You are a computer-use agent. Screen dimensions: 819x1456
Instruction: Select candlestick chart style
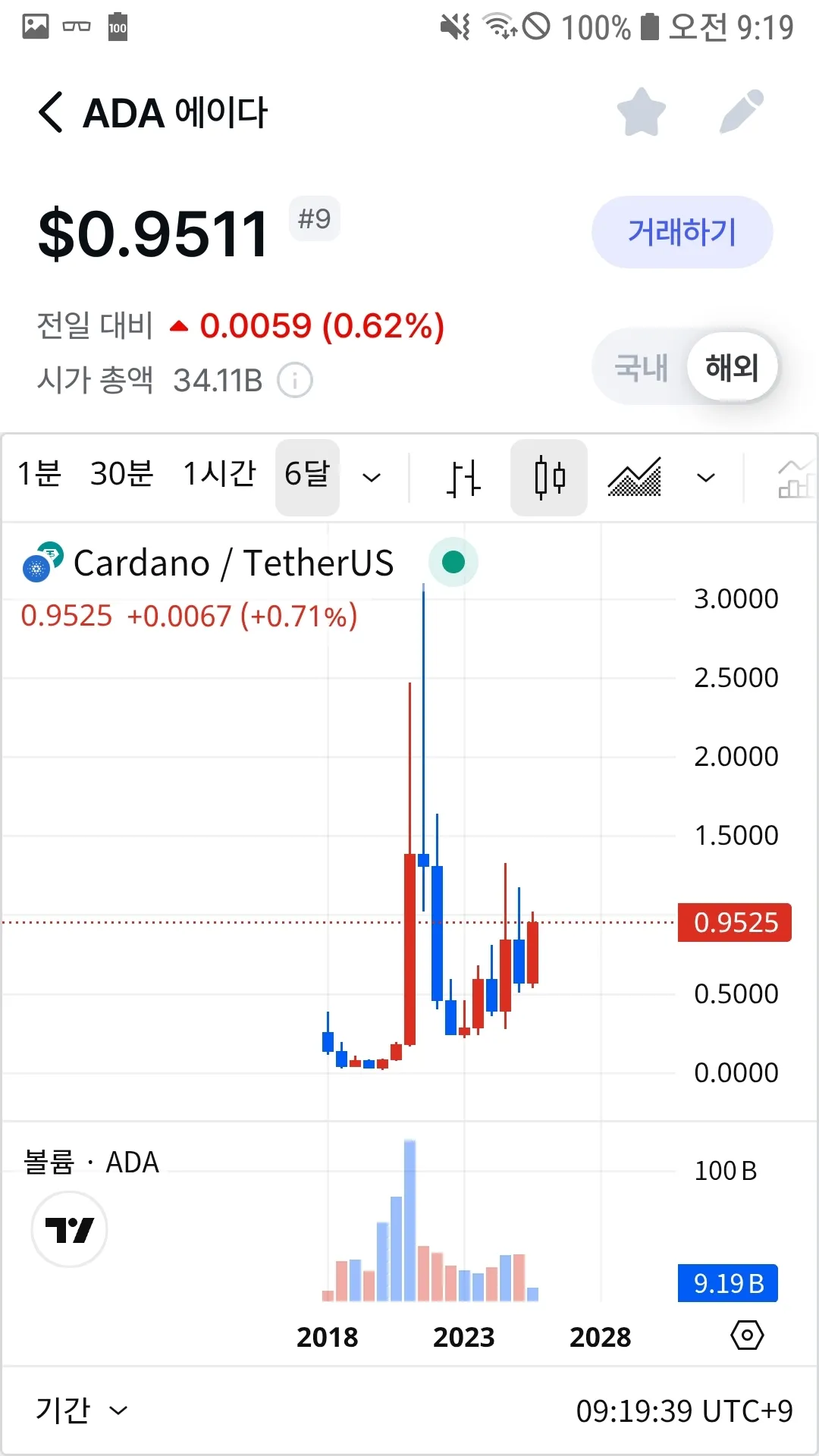(x=549, y=478)
